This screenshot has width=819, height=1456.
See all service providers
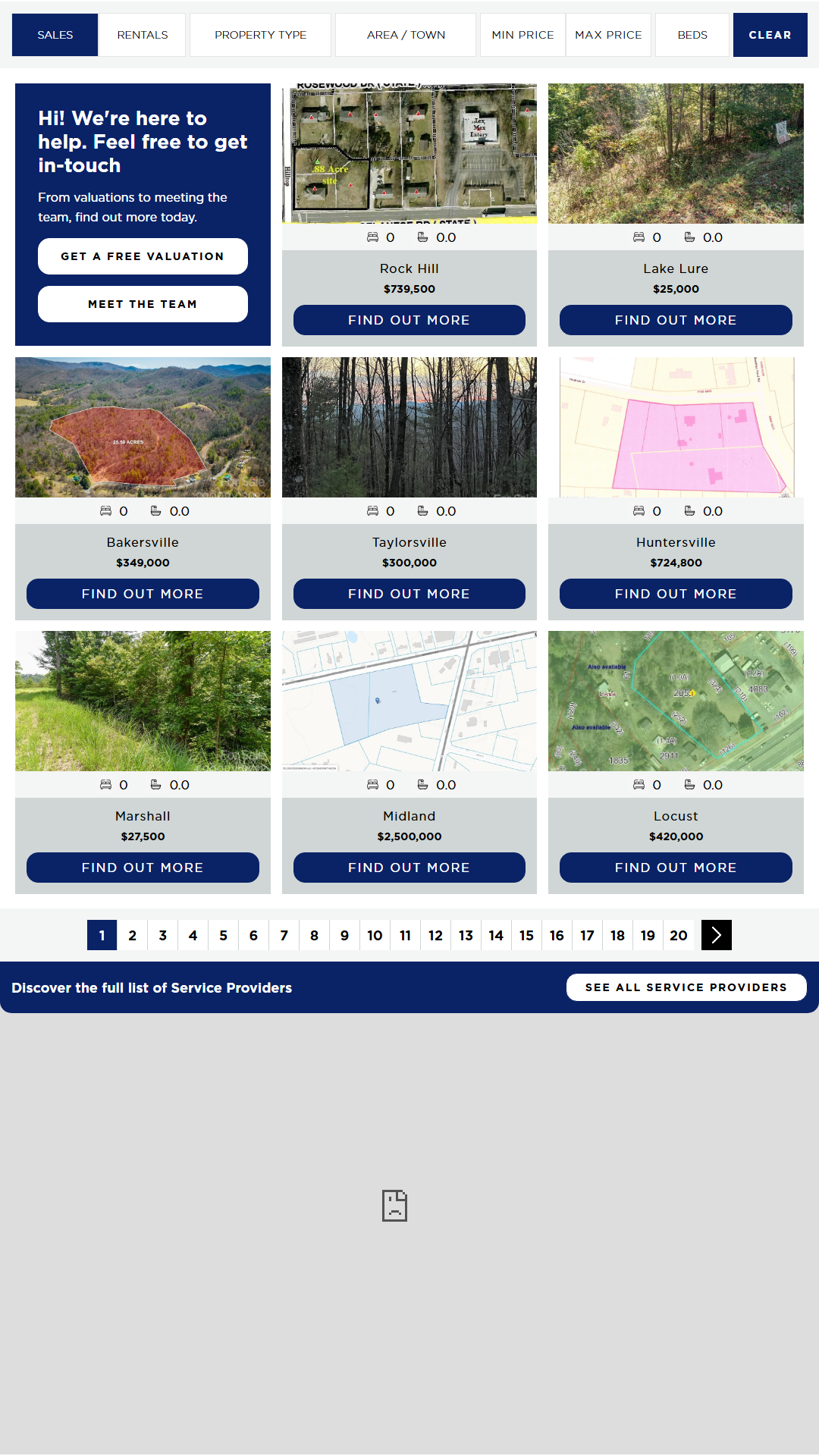686,987
